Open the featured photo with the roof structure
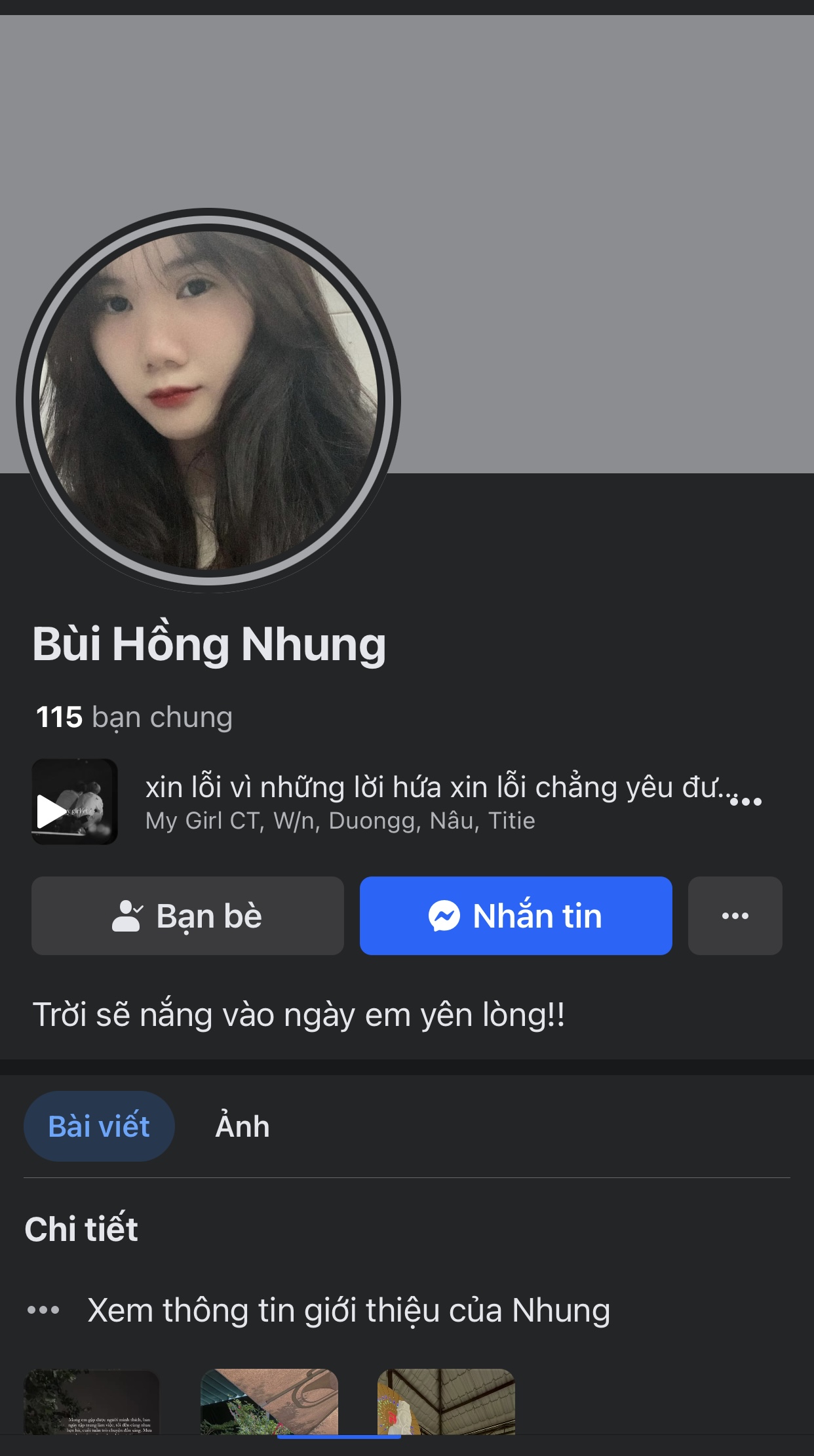The image size is (814, 1456). (446, 1402)
